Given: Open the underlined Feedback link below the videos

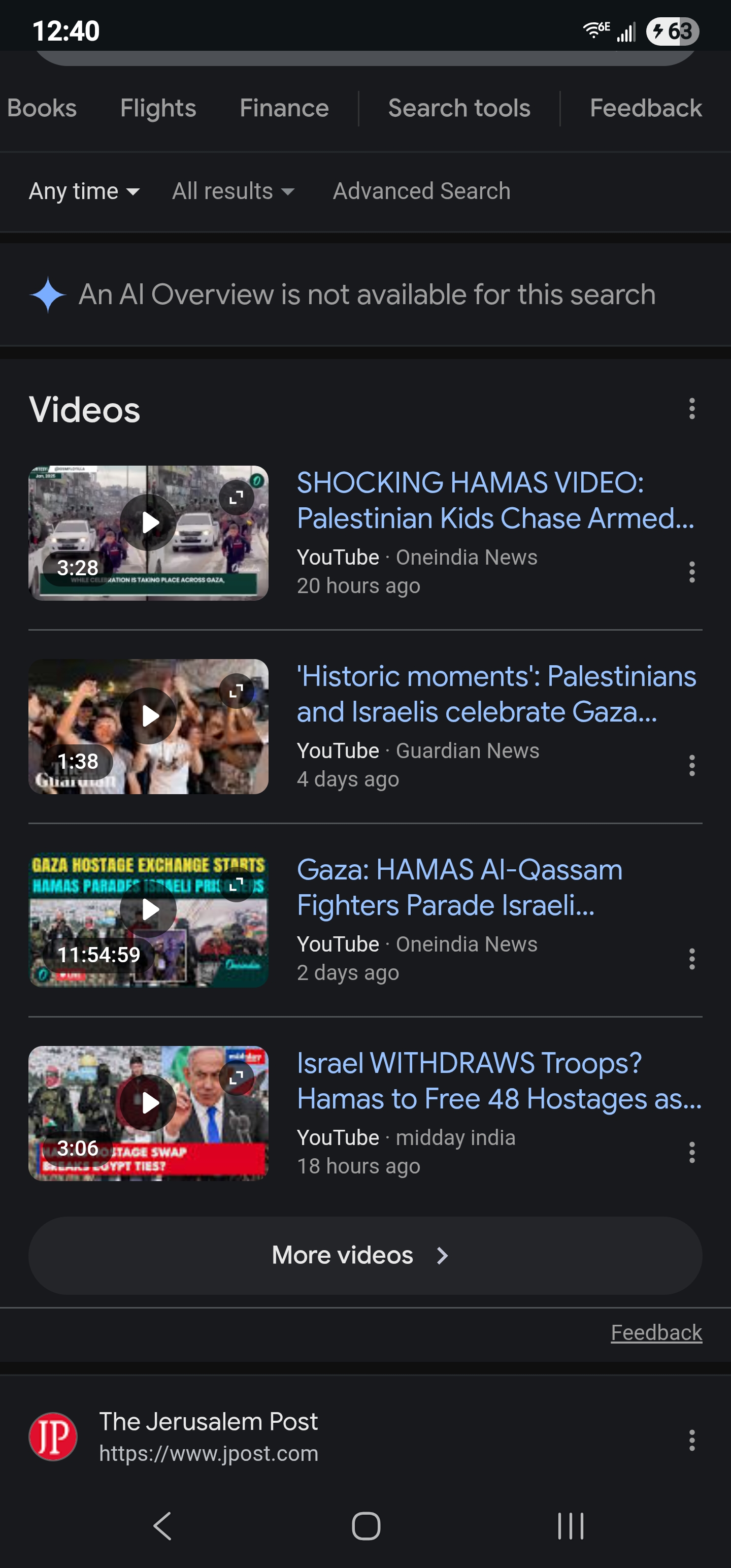Looking at the screenshot, I should 655,1332.
